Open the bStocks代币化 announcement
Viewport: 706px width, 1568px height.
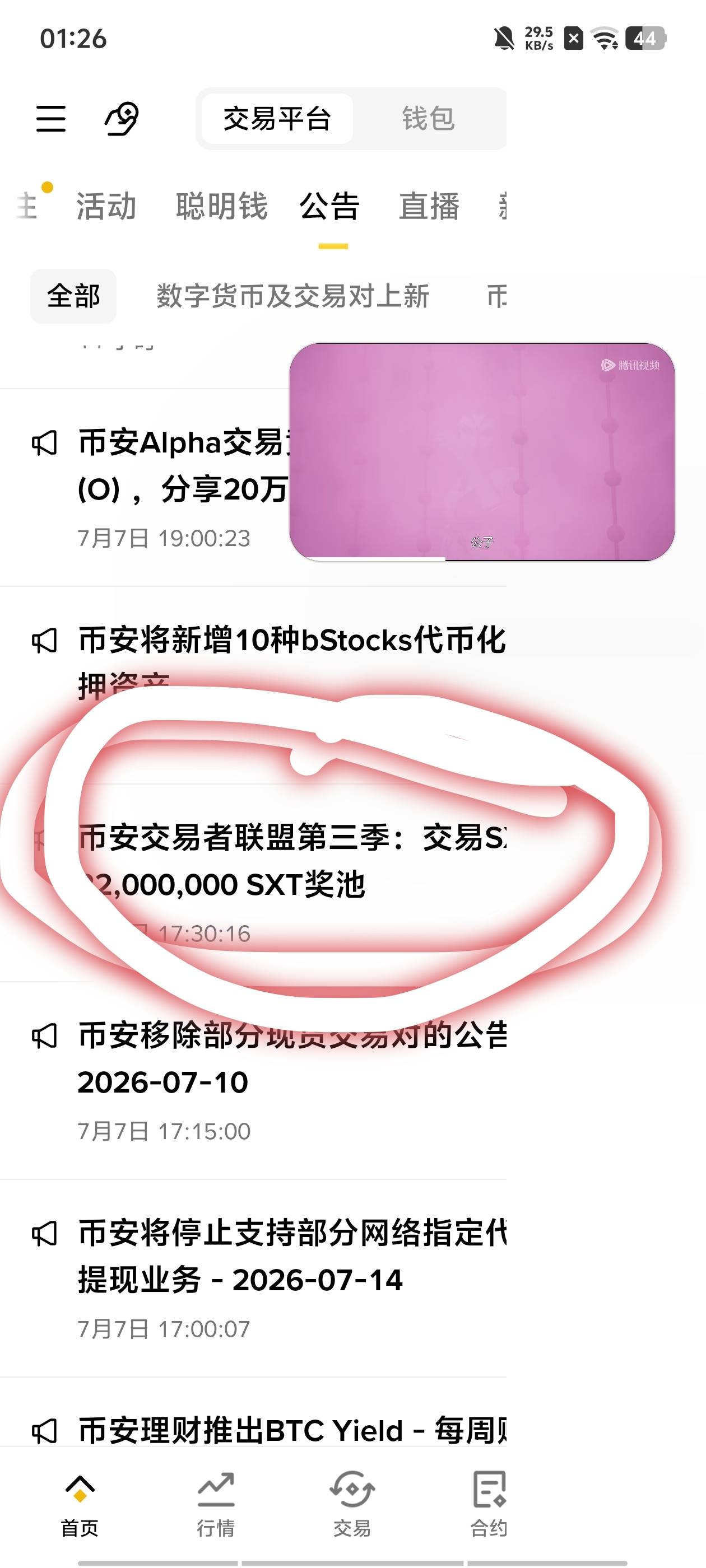click(253, 685)
